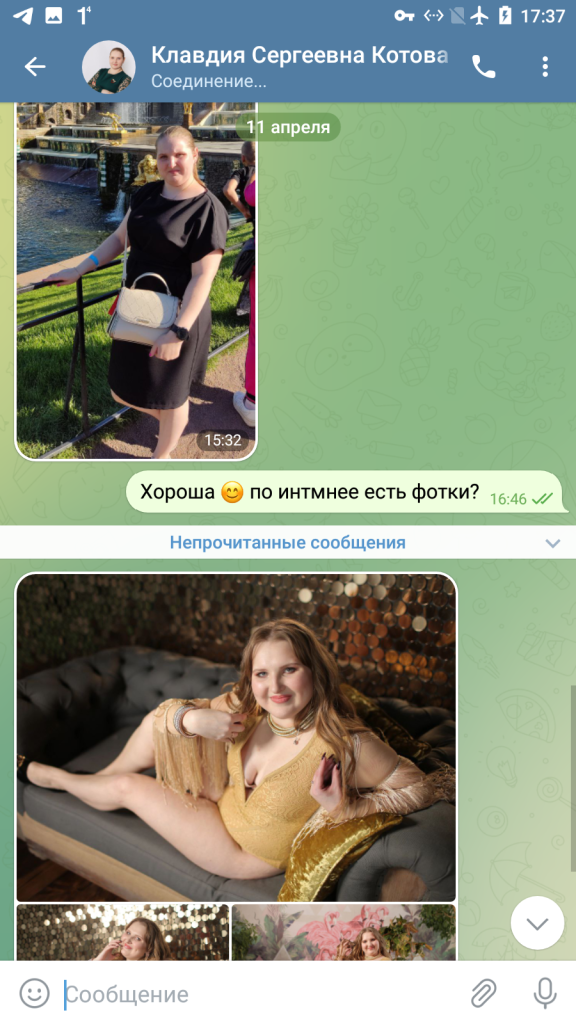The image size is (576, 1024).
Task: Start a voice call with this contact
Action: point(484,67)
